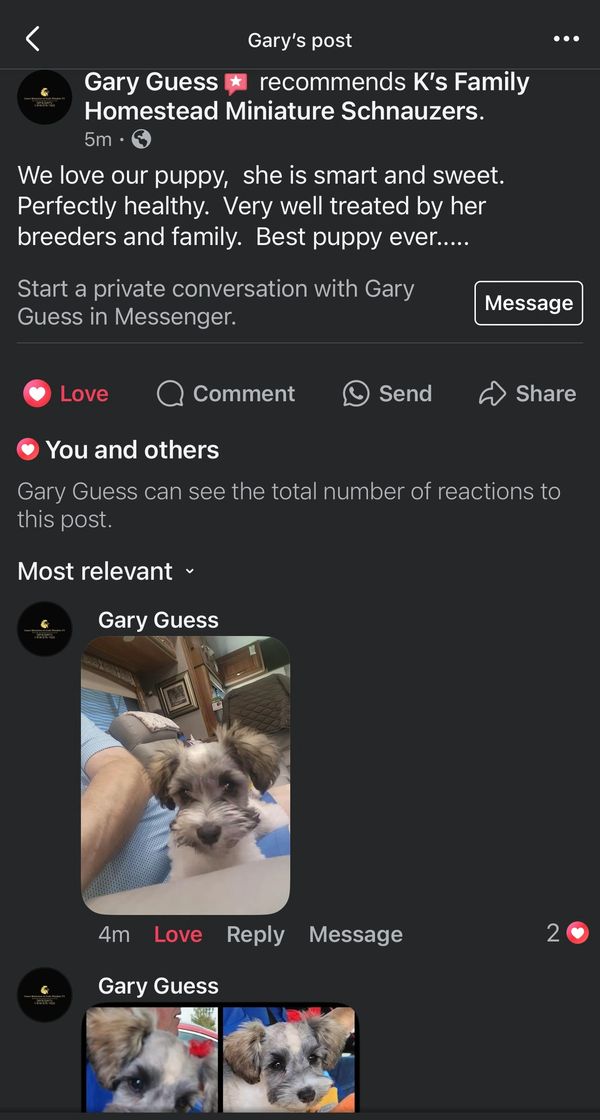Screen dimensions: 600x1120
Task: Go back from Gary's post
Action: (33, 40)
